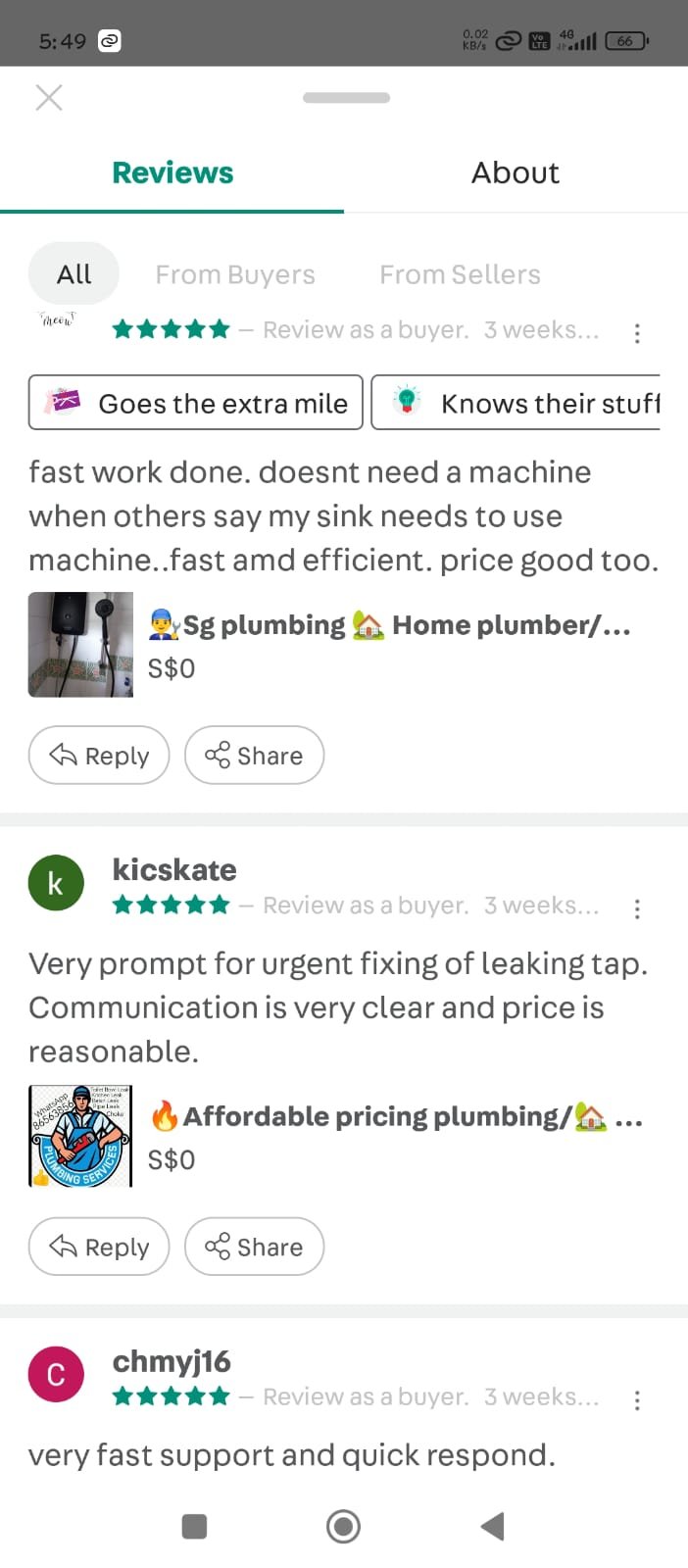Go to the home screen
688x1568 pixels.
pyautogui.click(x=343, y=1526)
